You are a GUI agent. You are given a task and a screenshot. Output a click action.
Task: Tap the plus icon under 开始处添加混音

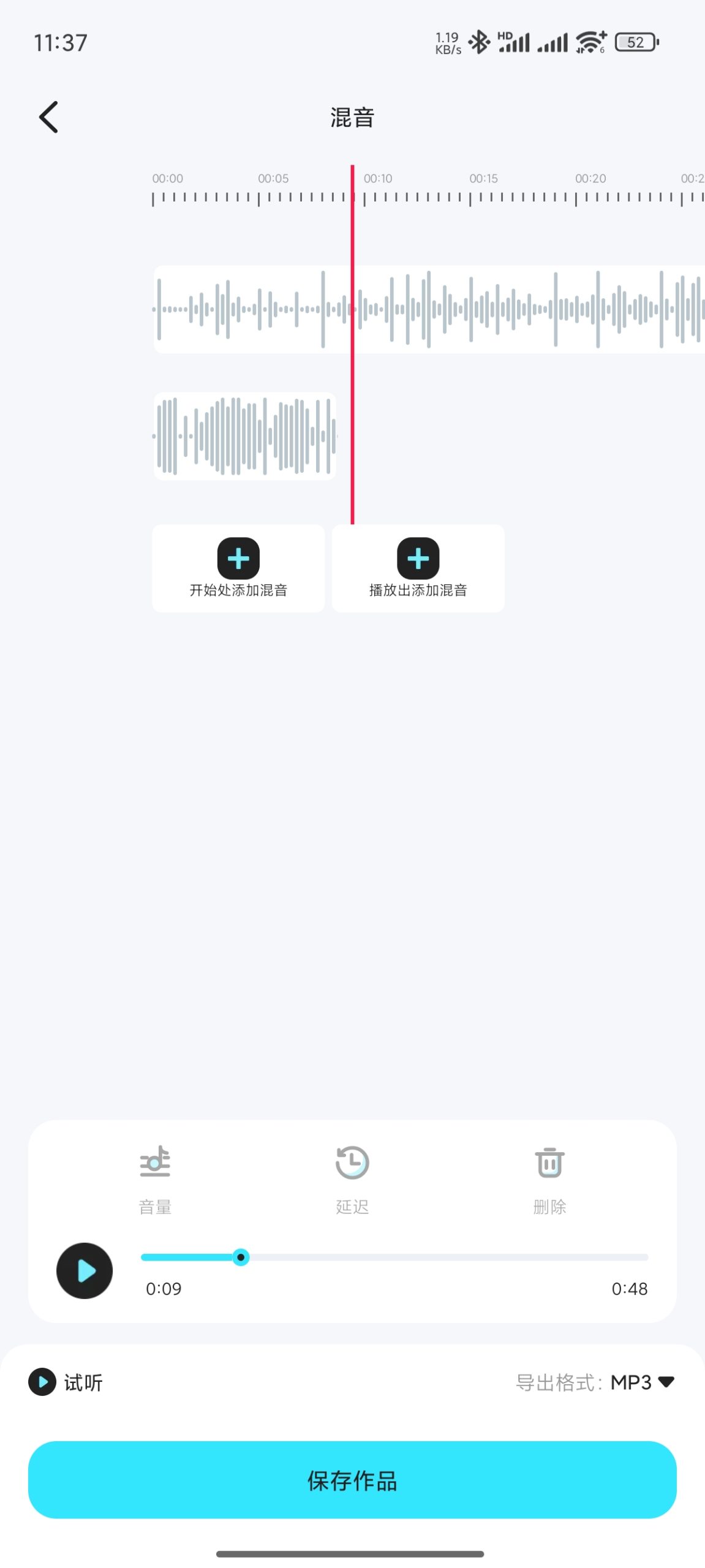click(238, 559)
